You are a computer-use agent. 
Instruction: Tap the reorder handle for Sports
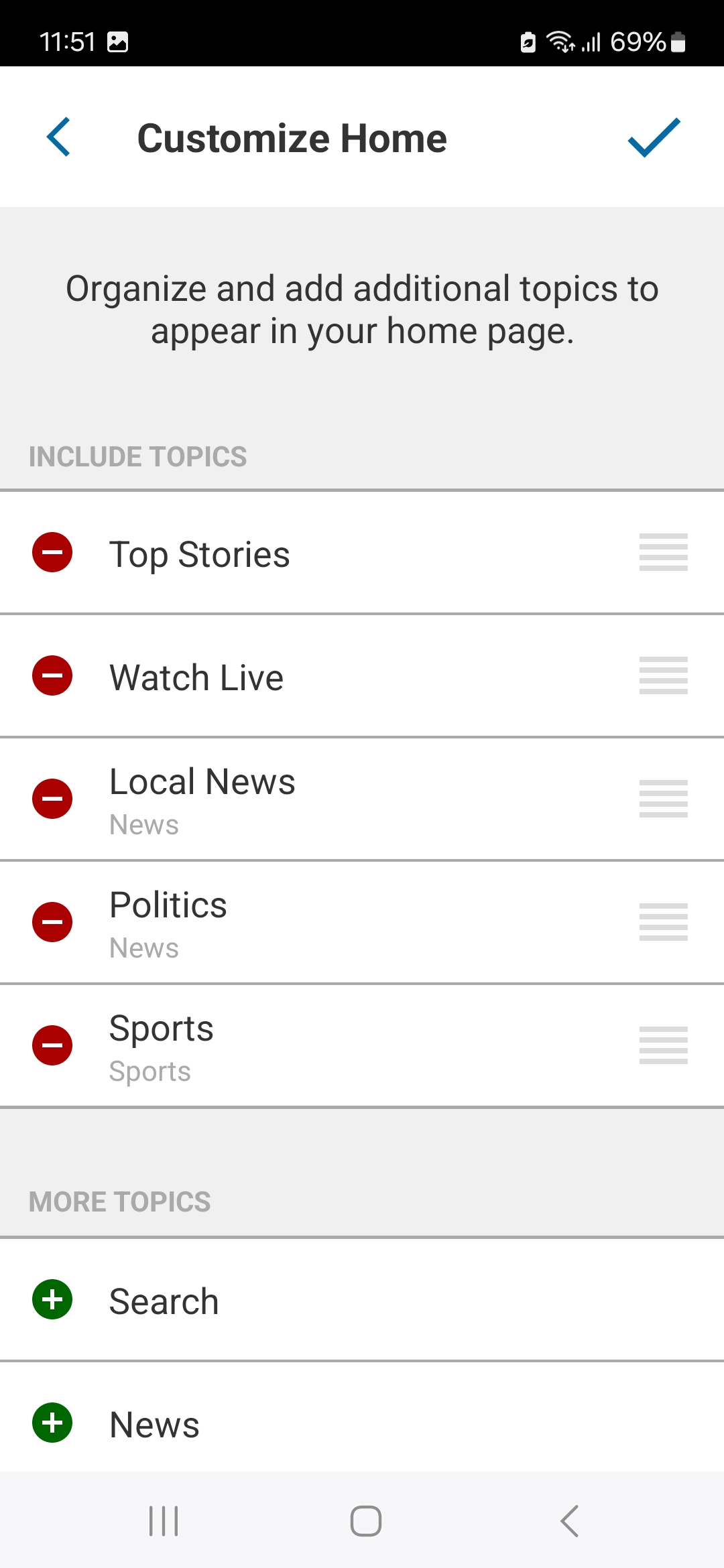click(x=664, y=1045)
